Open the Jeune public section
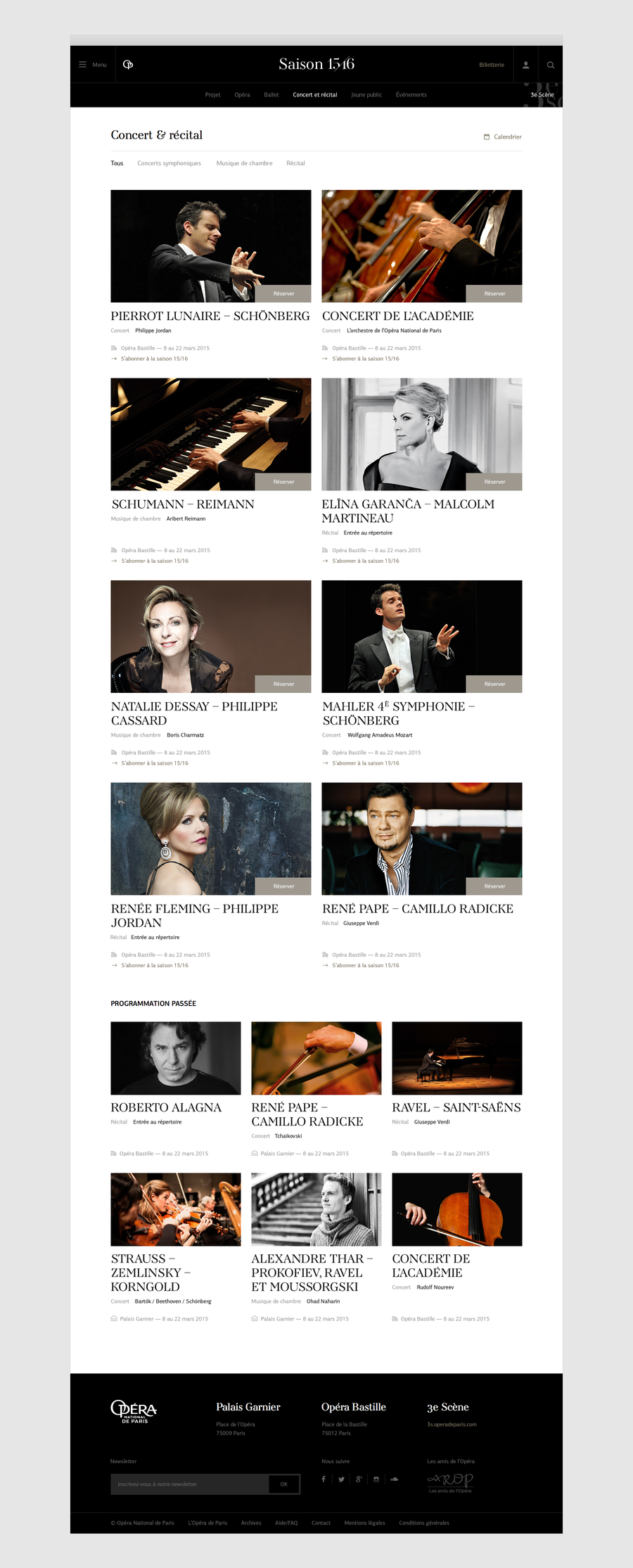 (x=366, y=95)
